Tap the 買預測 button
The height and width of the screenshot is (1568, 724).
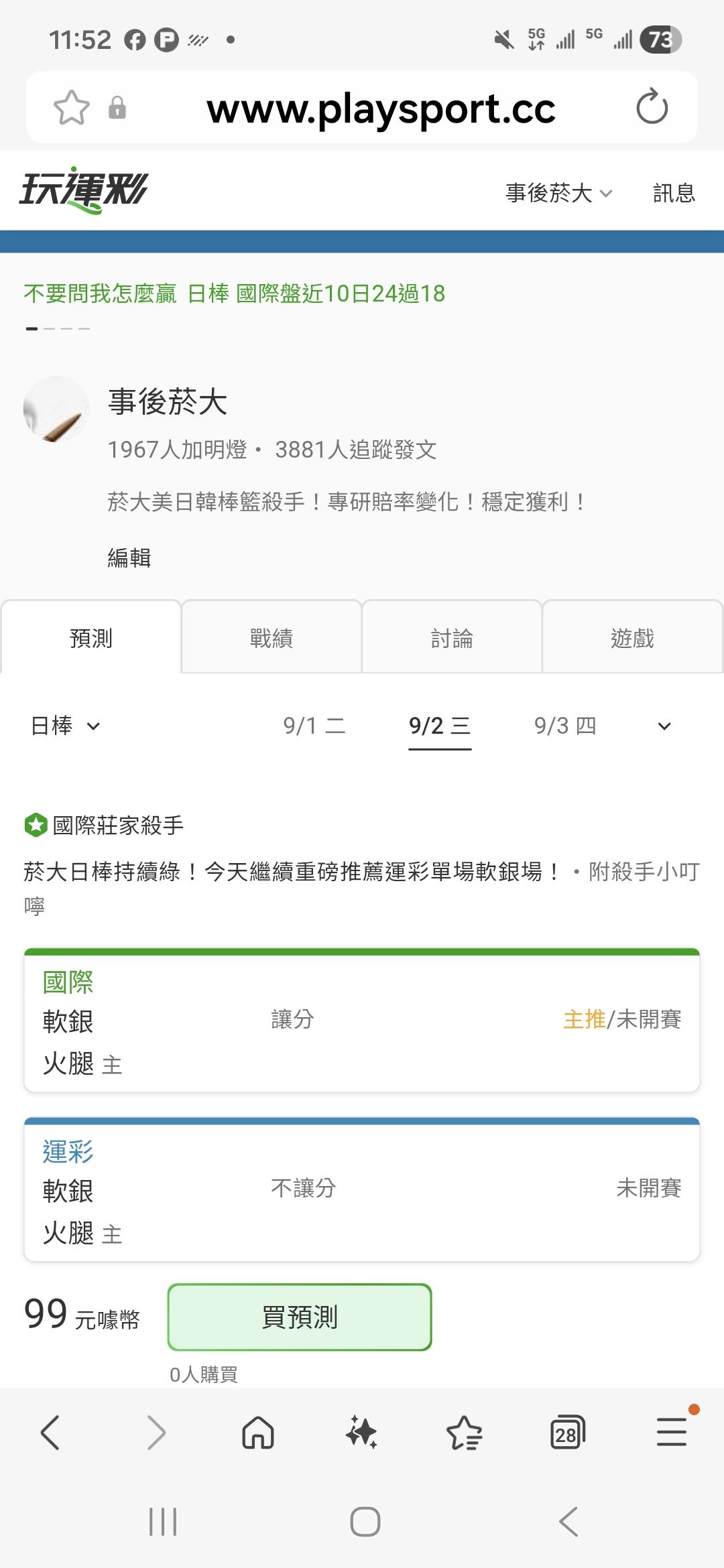[300, 1317]
